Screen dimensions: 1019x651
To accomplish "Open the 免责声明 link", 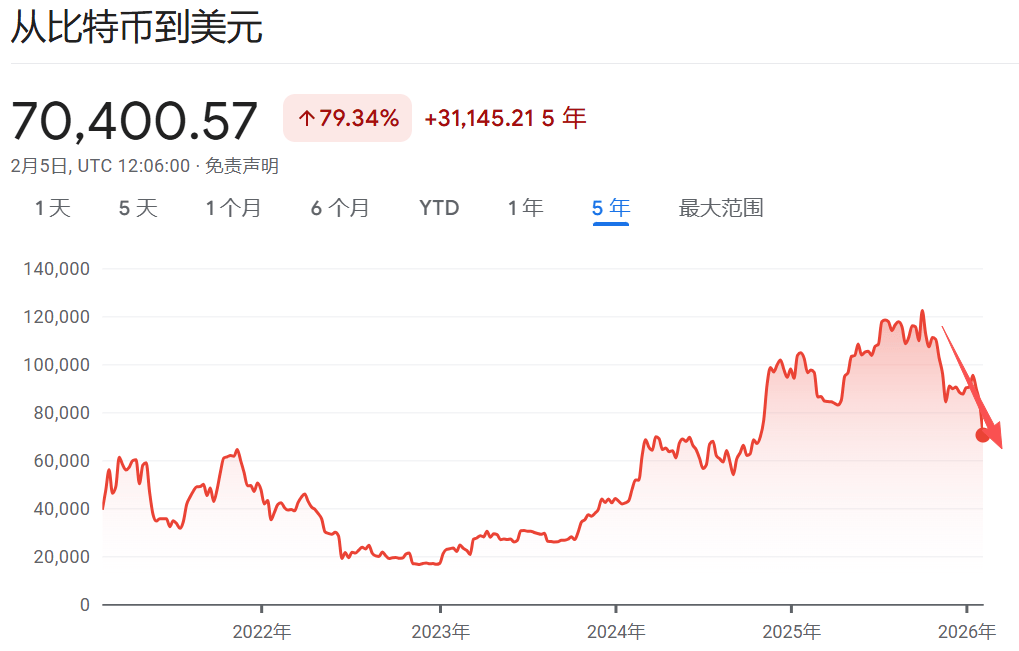I will click(x=242, y=166).
